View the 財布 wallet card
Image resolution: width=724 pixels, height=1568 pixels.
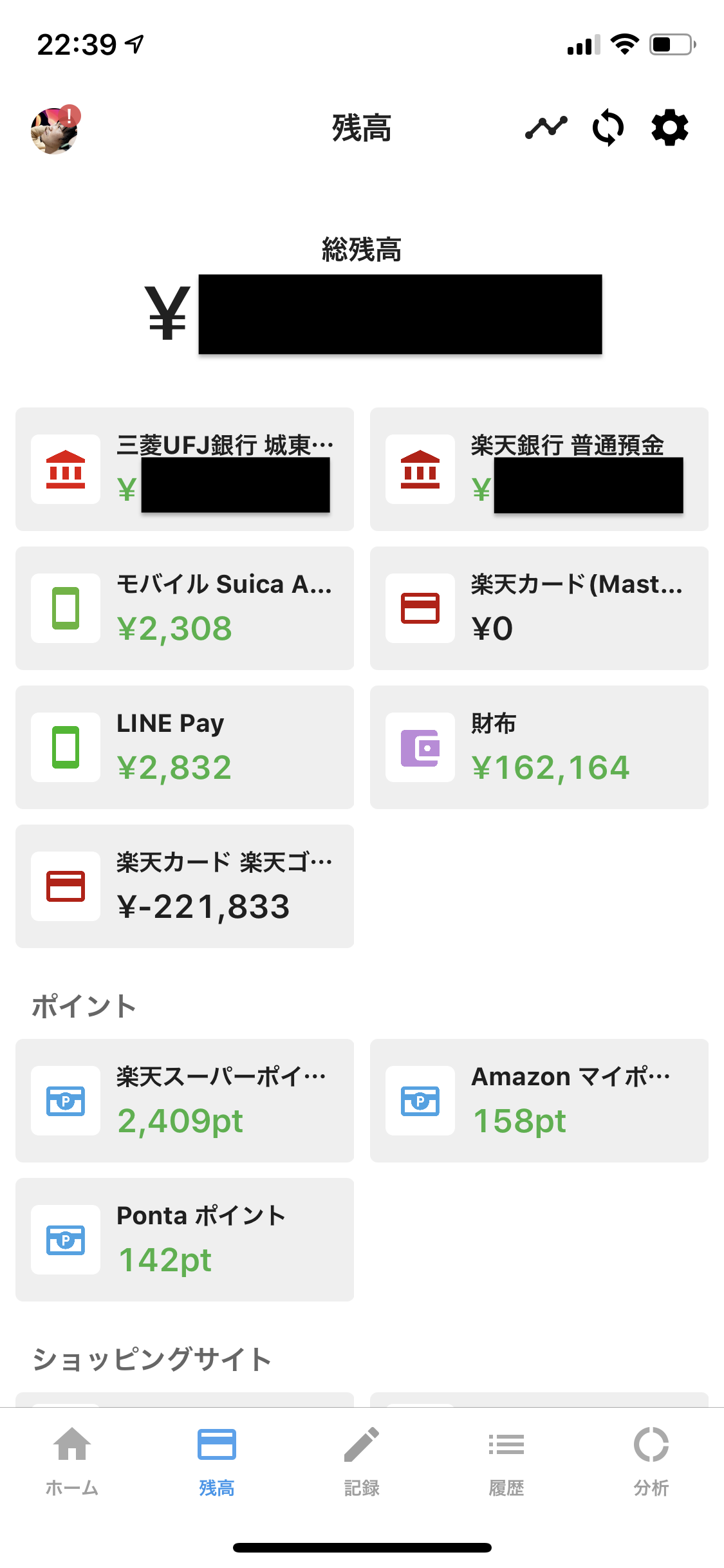[539, 747]
